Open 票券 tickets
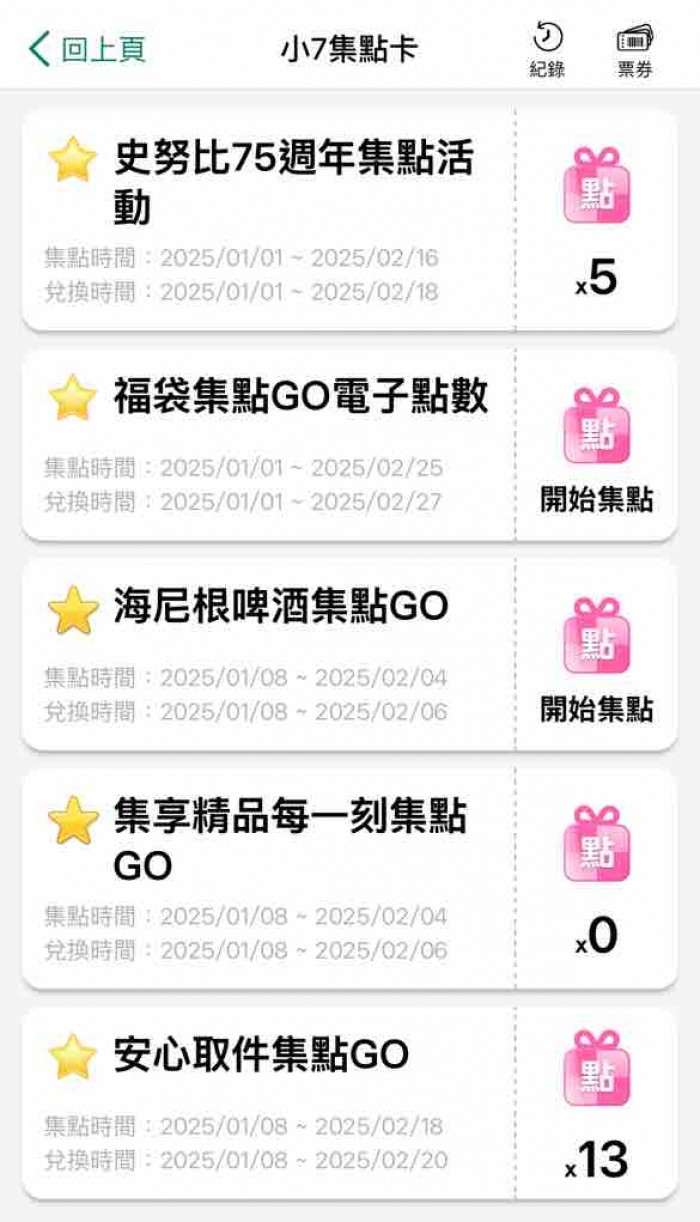Viewport: 700px width, 1222px height. [635, 50]
